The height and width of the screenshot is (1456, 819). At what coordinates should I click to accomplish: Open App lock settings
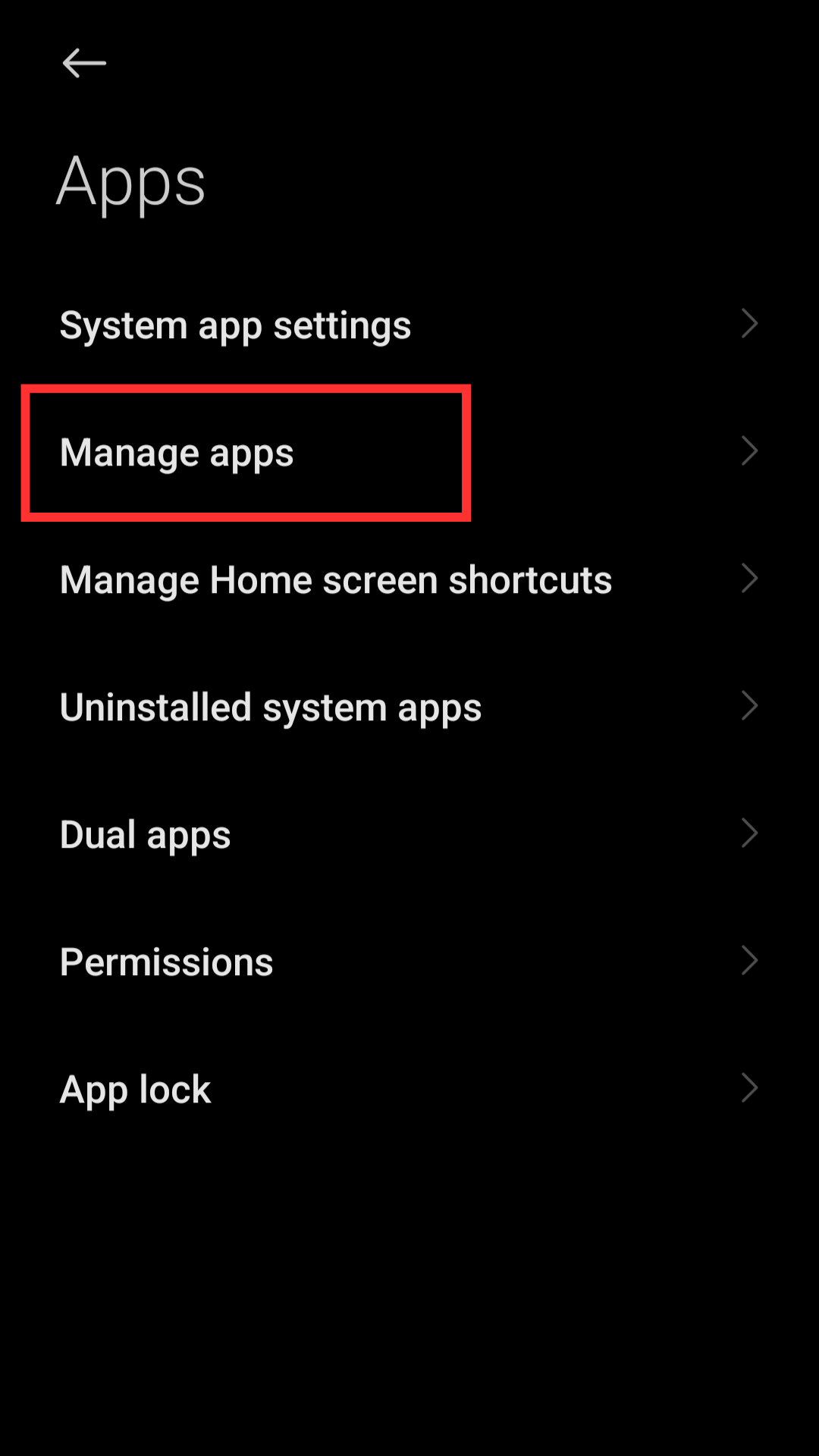pyautogui.click(x=409, y=1090)
